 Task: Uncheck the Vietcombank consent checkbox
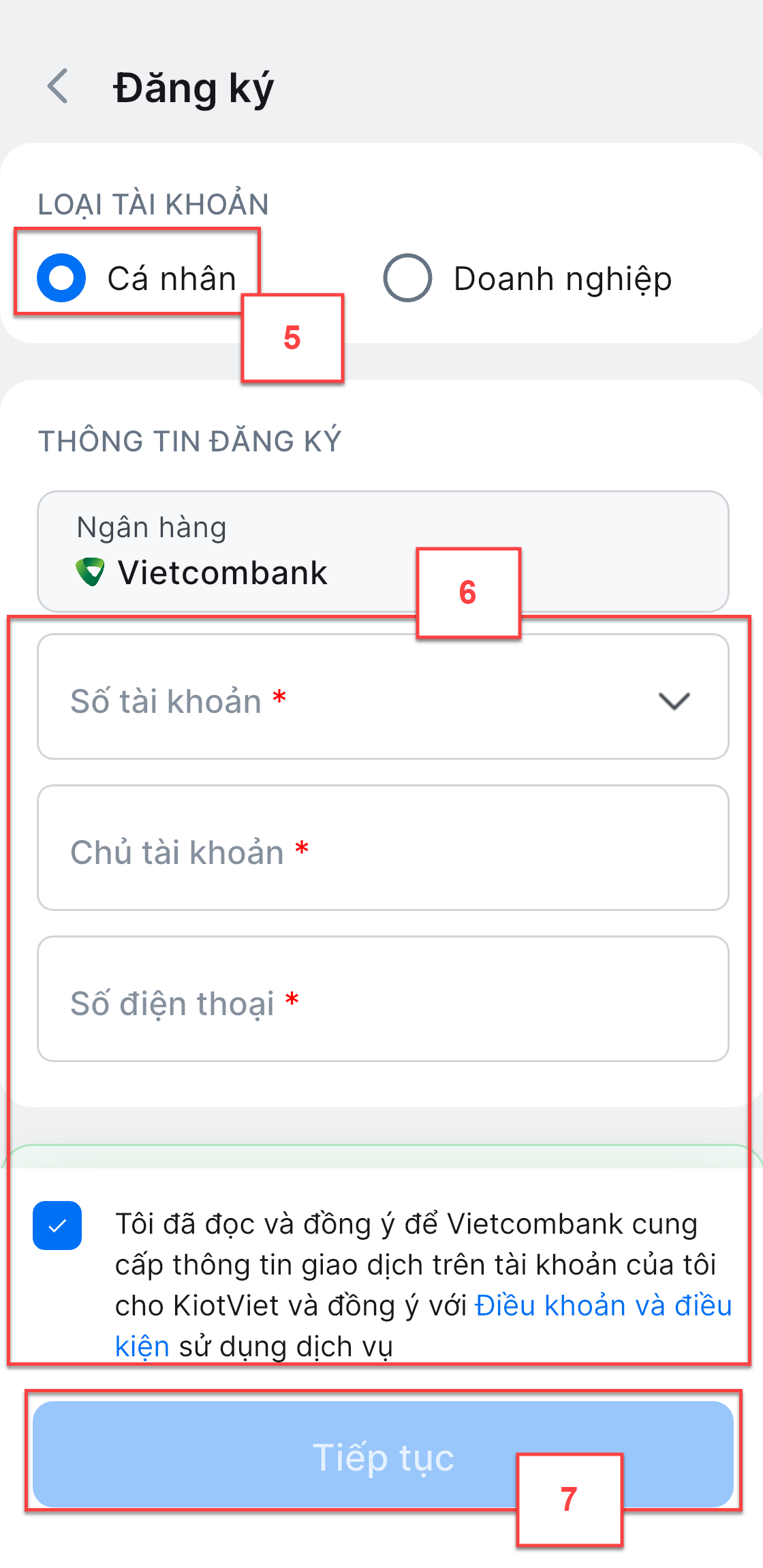click(x=57, y=1226)
